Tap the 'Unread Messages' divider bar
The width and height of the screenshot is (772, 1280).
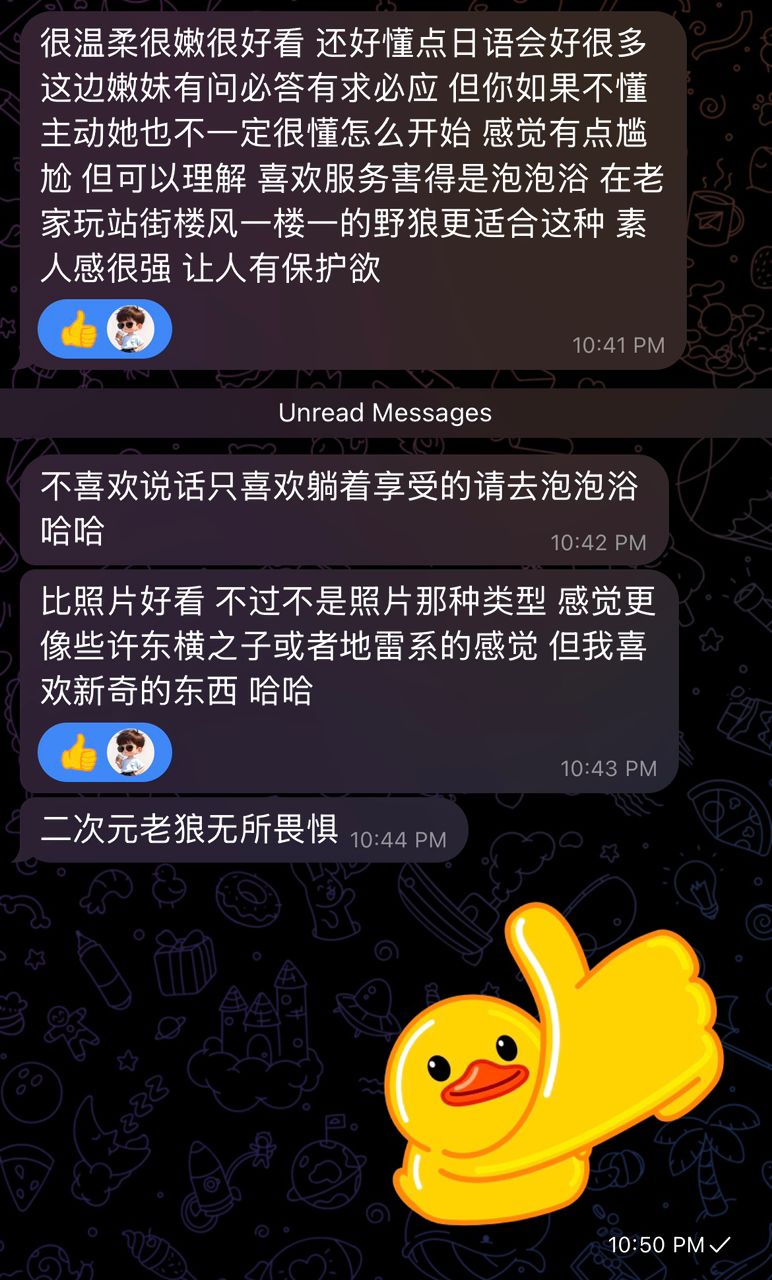click(386, 412)
